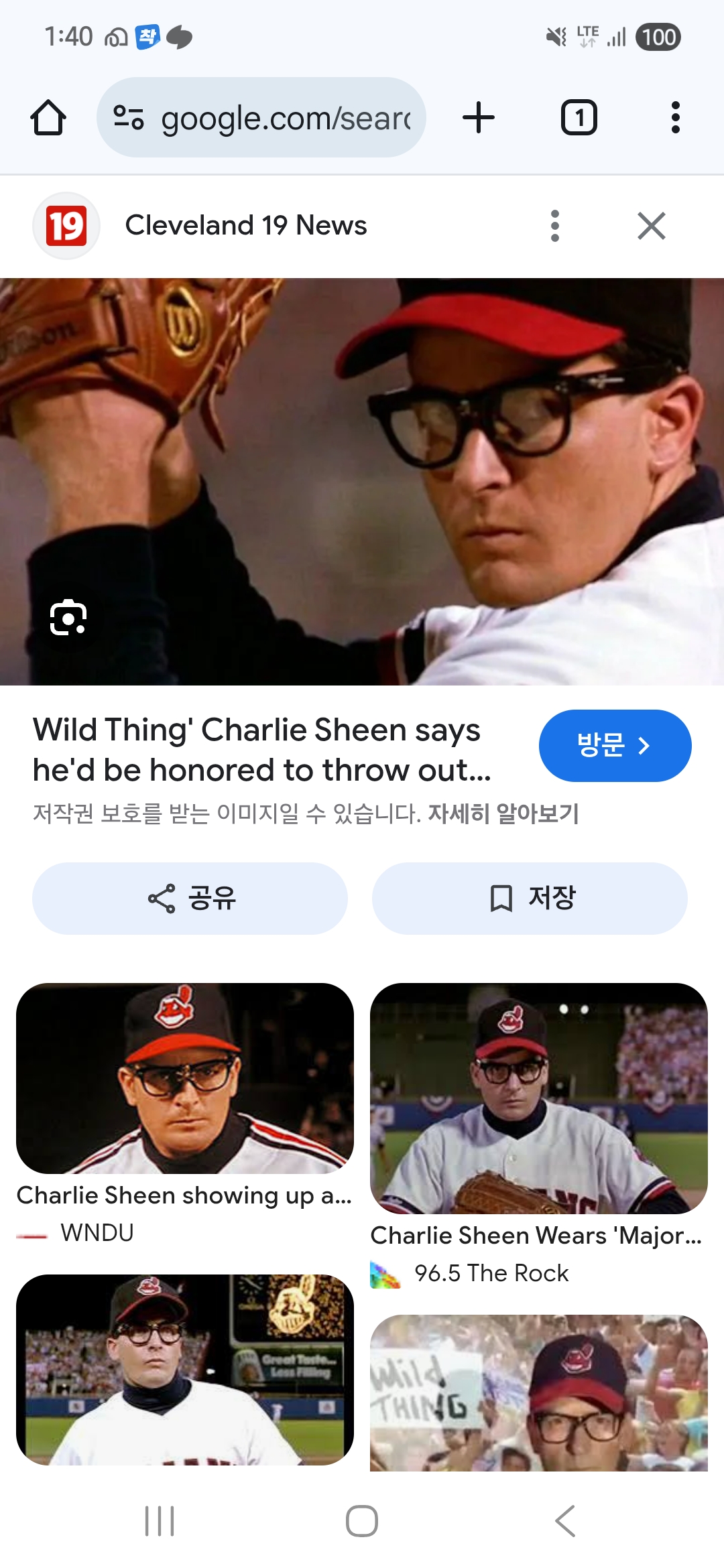Save the image using 저장
The height and width of the screenshot is (1568, 724).
point(530,899)
